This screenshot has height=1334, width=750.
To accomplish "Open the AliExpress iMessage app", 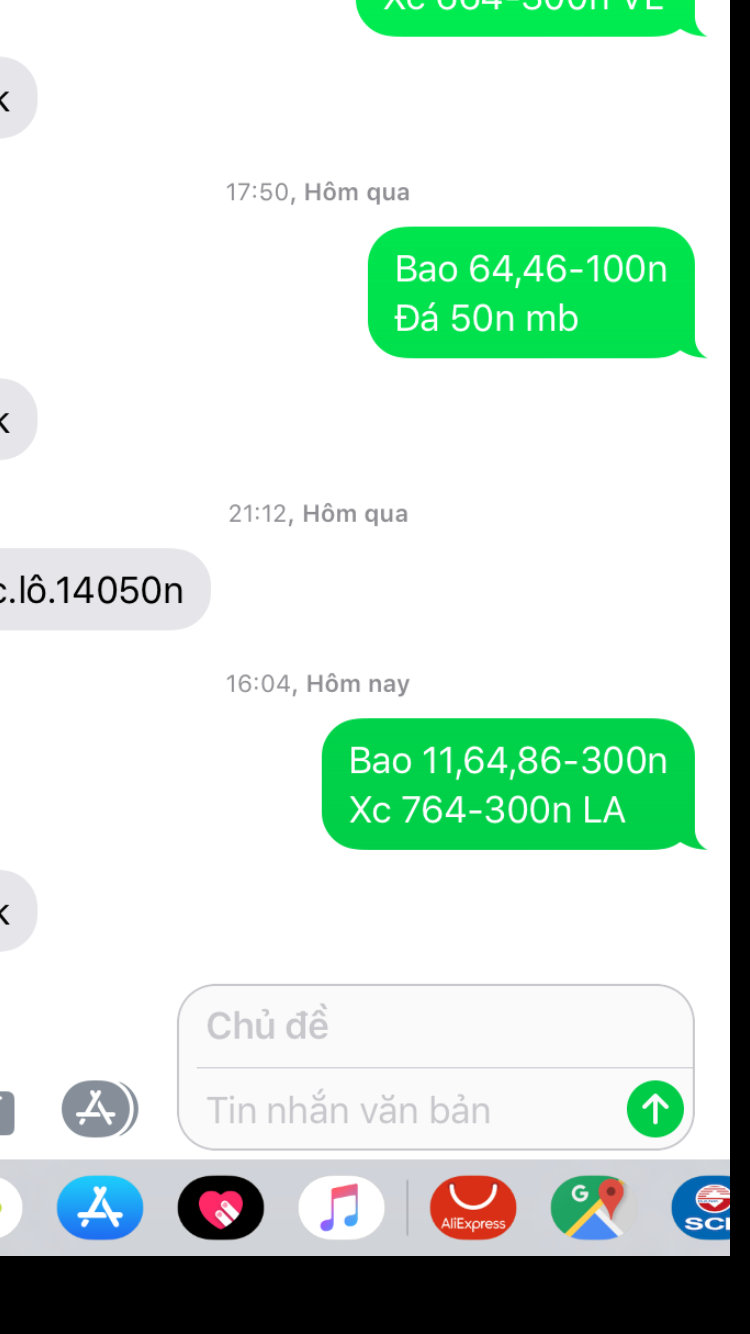I will click(x=473, y=1208).
